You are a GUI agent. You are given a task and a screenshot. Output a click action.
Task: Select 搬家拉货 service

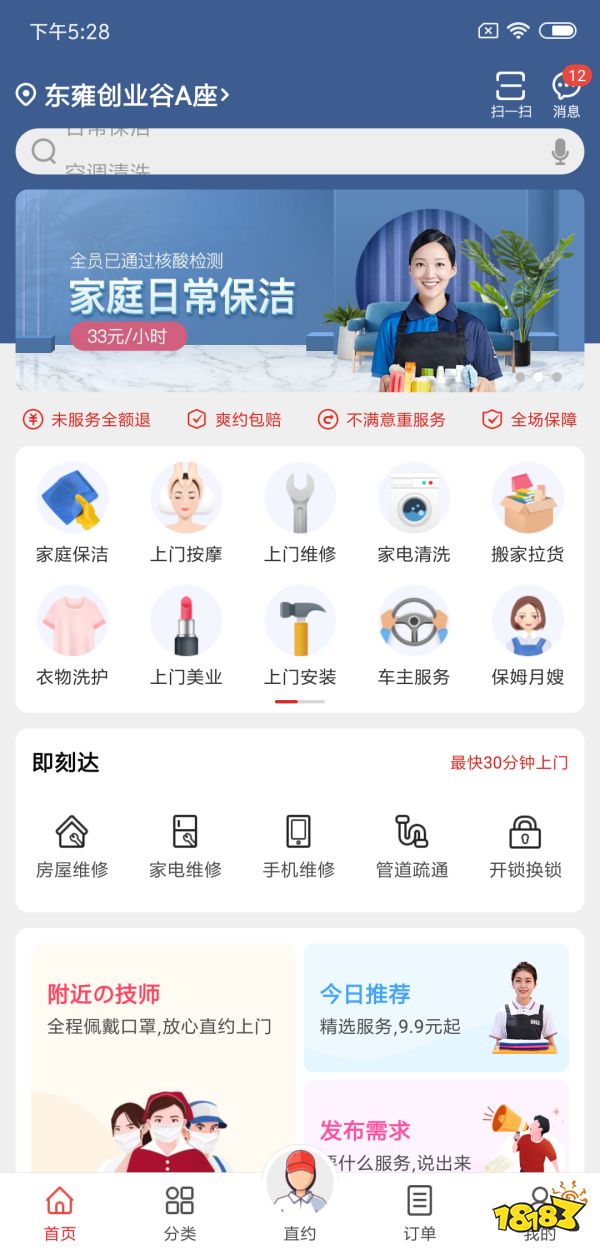pos(527,514)
